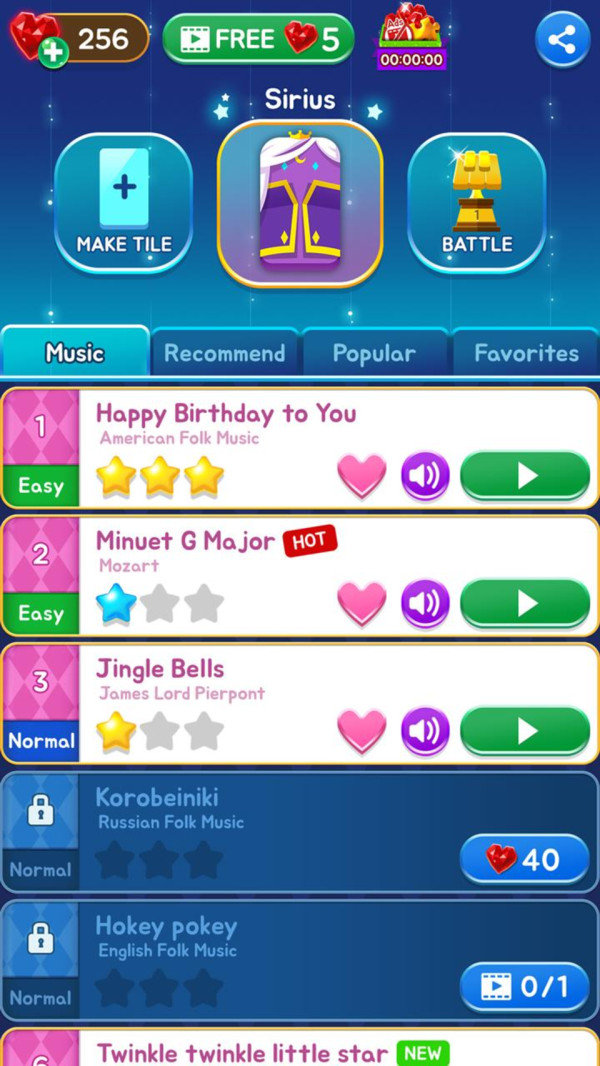Open MAKE TILE

[124, 203]
